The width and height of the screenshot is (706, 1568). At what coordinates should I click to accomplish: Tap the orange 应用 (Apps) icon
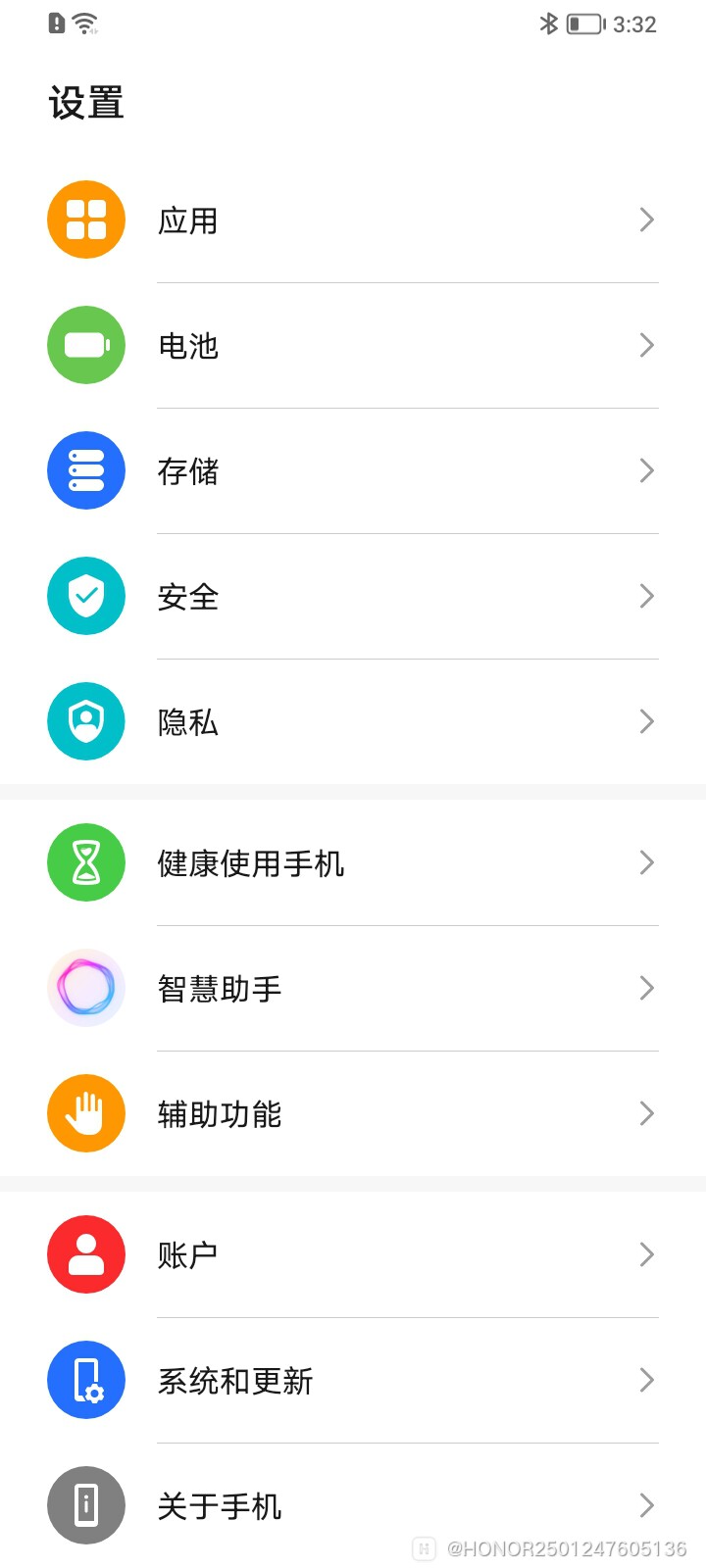86,220
